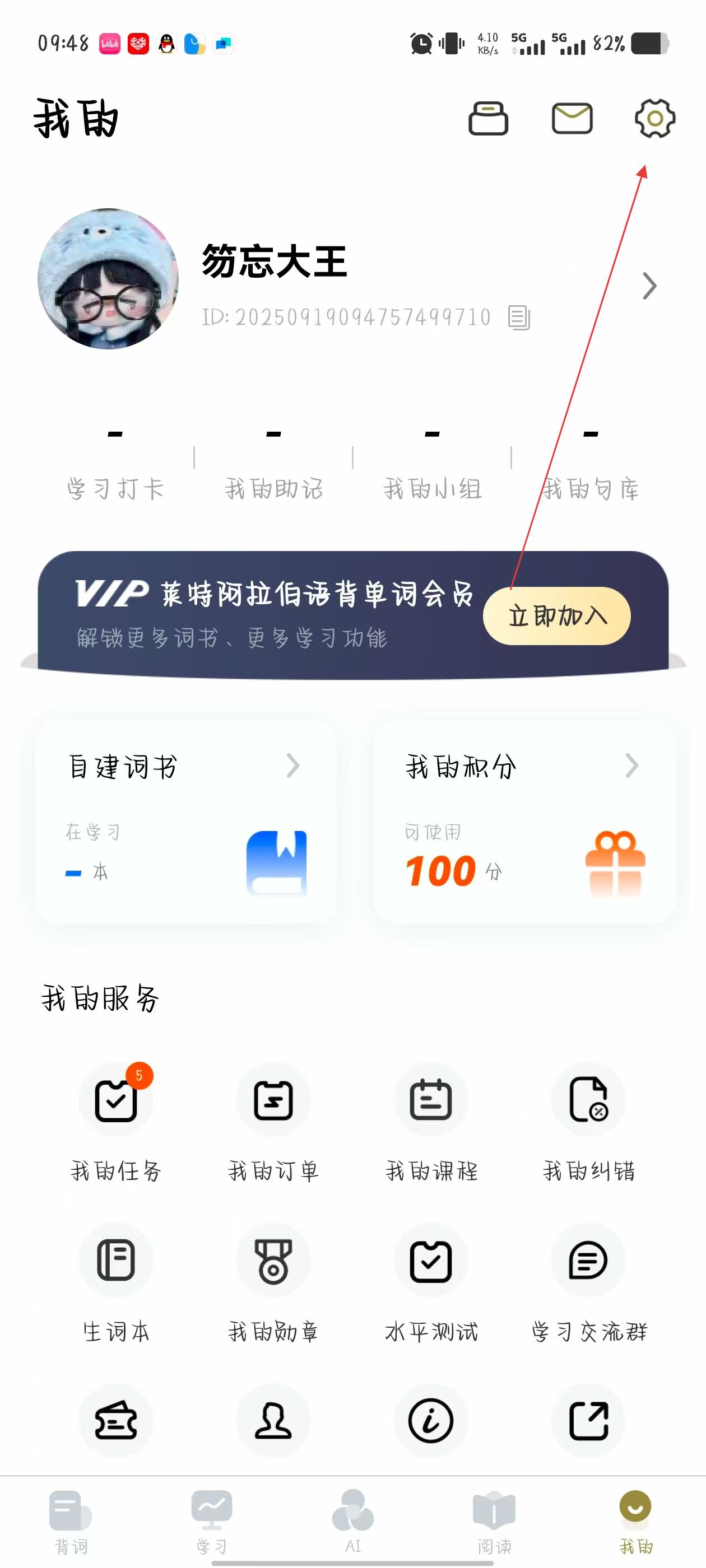Open profile details via the chevron
Image resolution: width=706 pixels, height=1568 pixels.
coord(649,286)
